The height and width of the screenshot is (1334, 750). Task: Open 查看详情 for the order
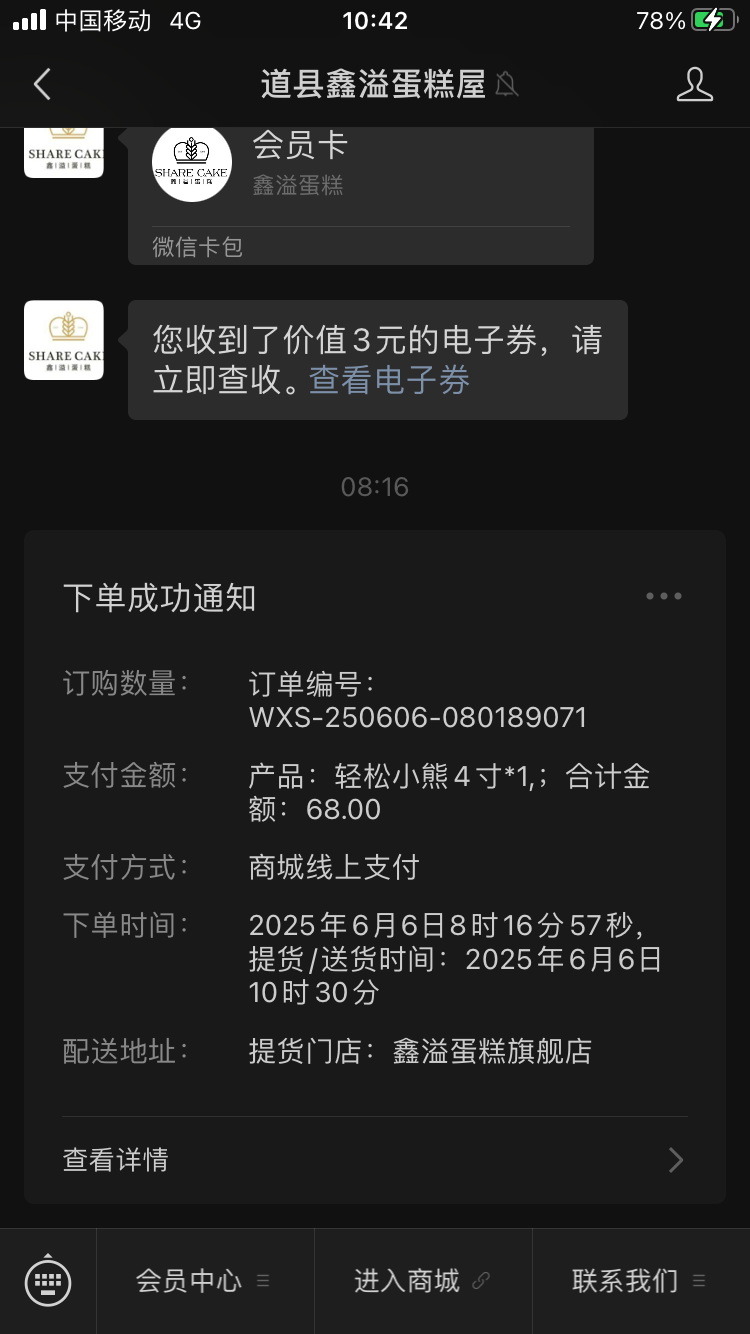click(x=374, y=1160)
